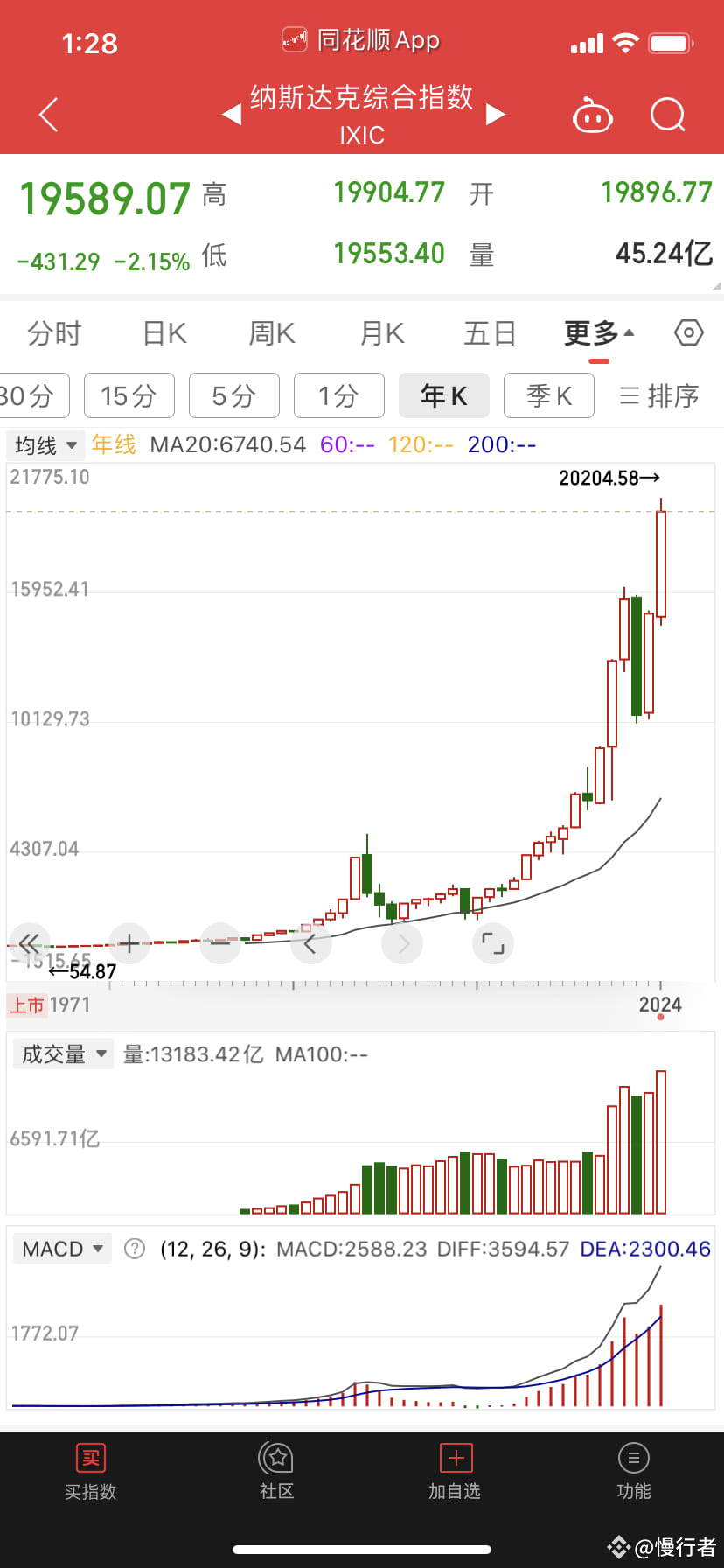The width and height of the screenshot is (724, 1568).
Task: Select the 分时 chart tab
Action: [x=54, y=332]
